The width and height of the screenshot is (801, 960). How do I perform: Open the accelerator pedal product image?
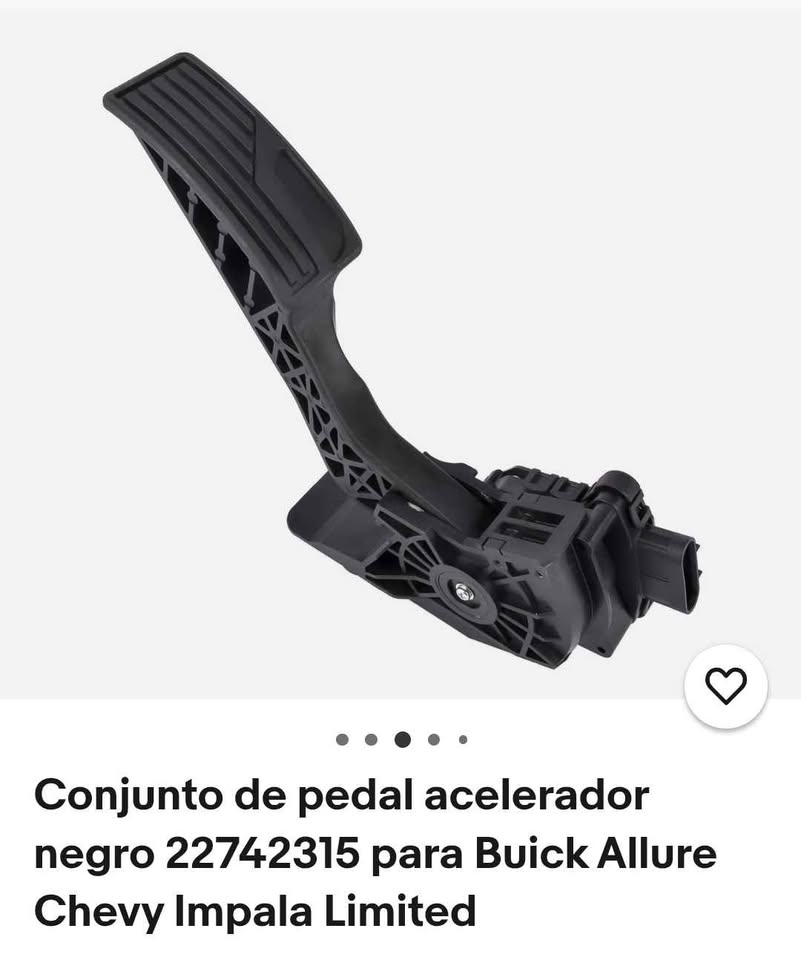click(x=400, y=354)
